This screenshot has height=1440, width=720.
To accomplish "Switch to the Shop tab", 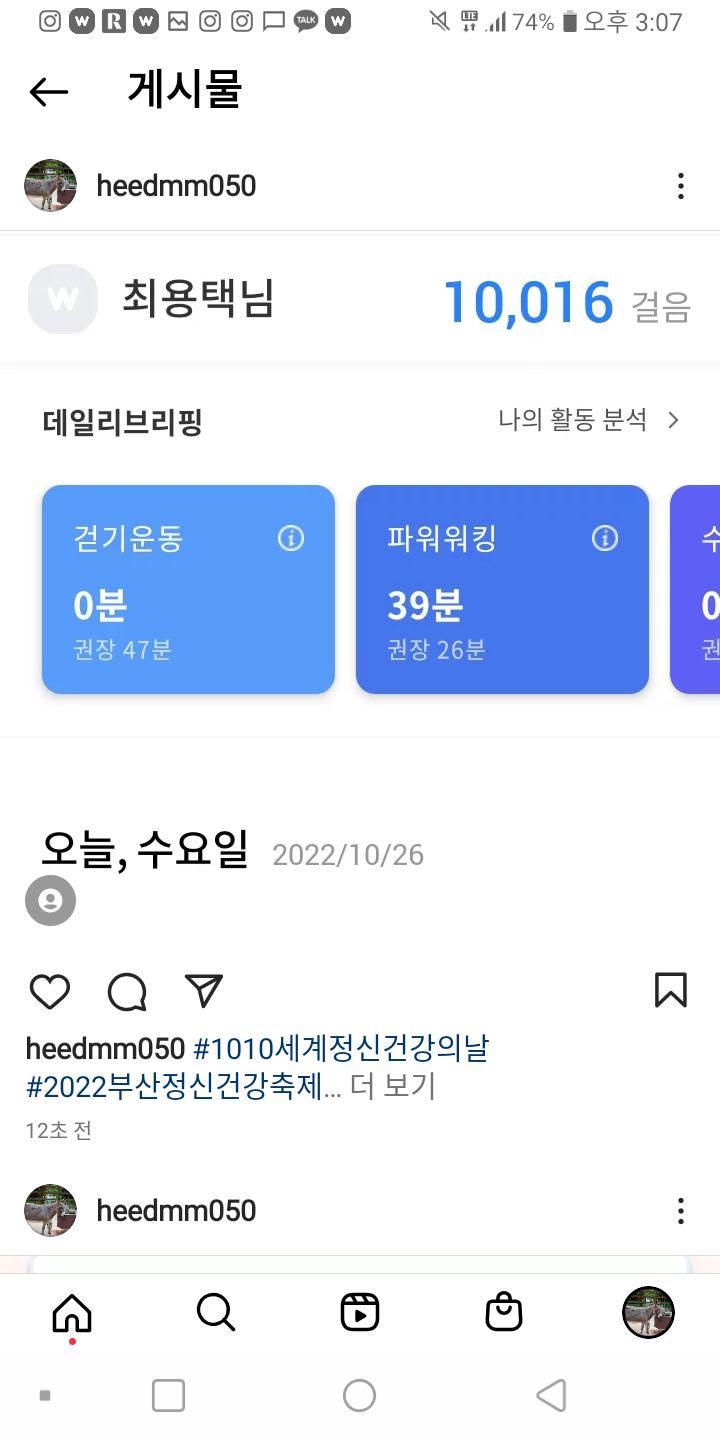I will click(504, 1311).
